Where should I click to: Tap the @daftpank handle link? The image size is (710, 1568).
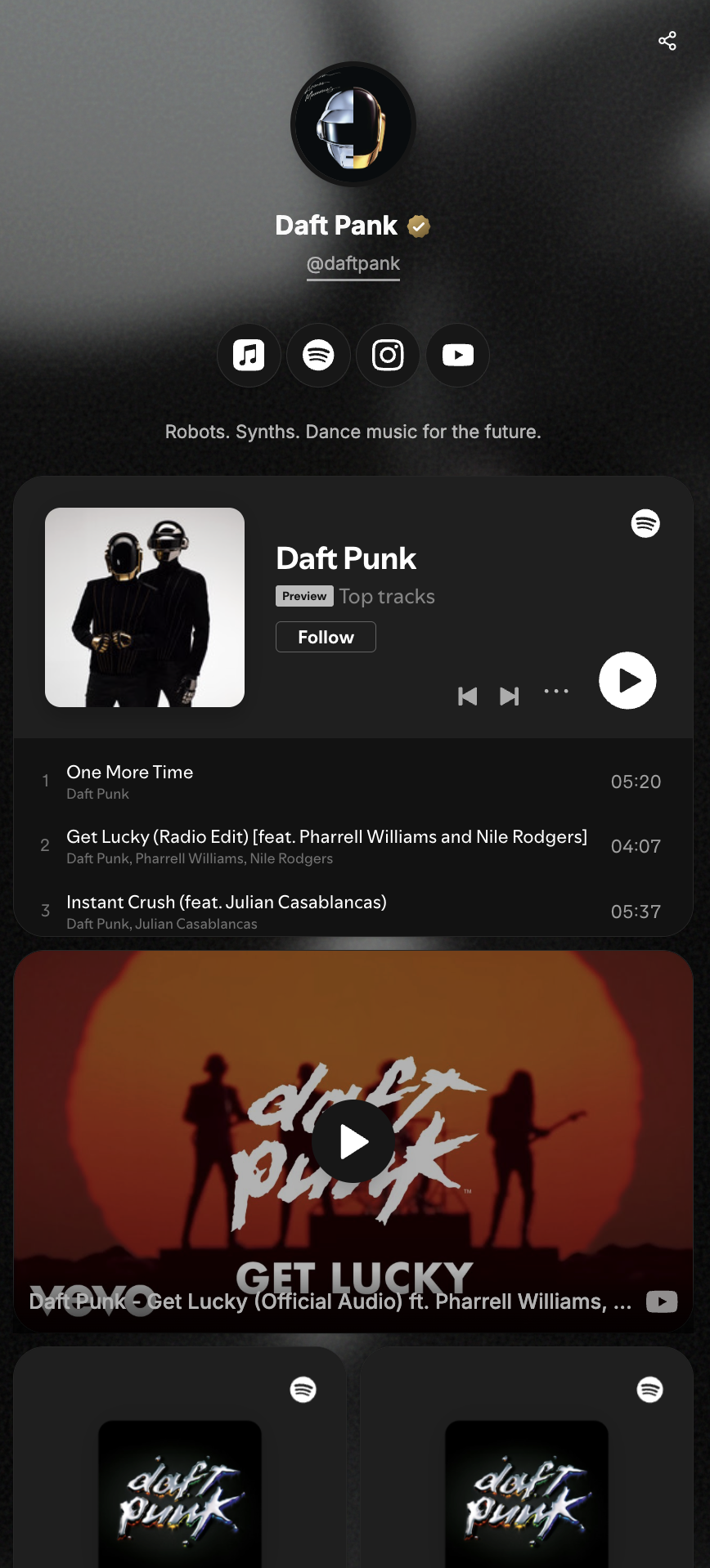(353, 264)
